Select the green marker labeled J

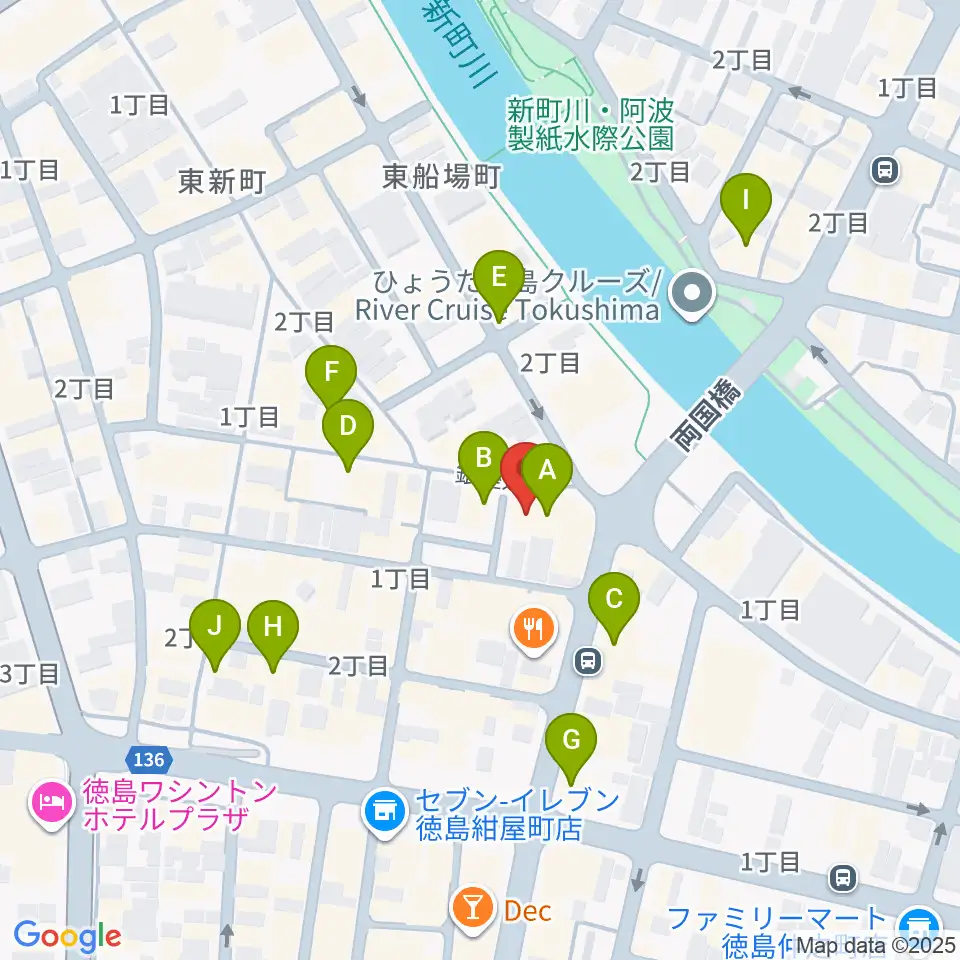click(214, 627)
